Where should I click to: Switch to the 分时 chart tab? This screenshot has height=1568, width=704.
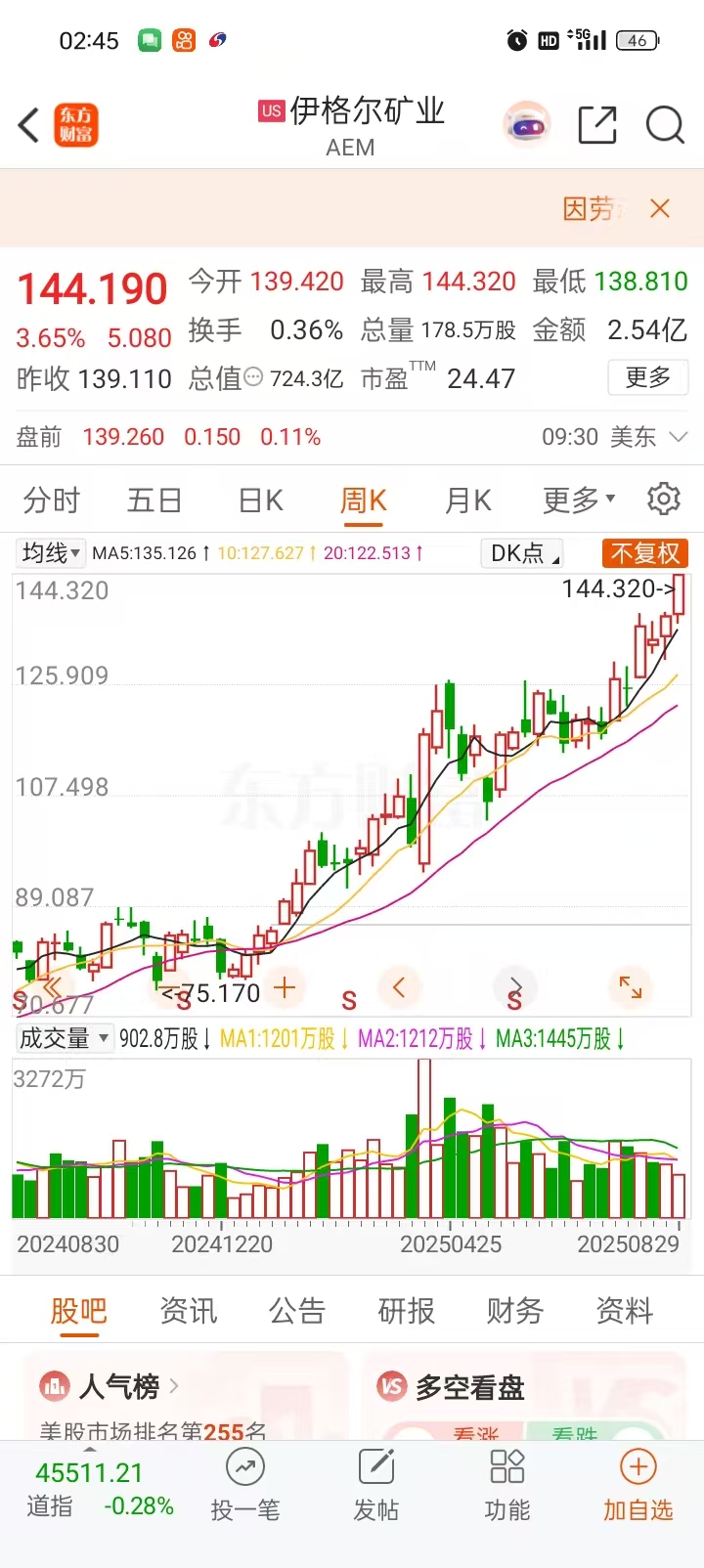pyautogui.click(x=52, y=501)
